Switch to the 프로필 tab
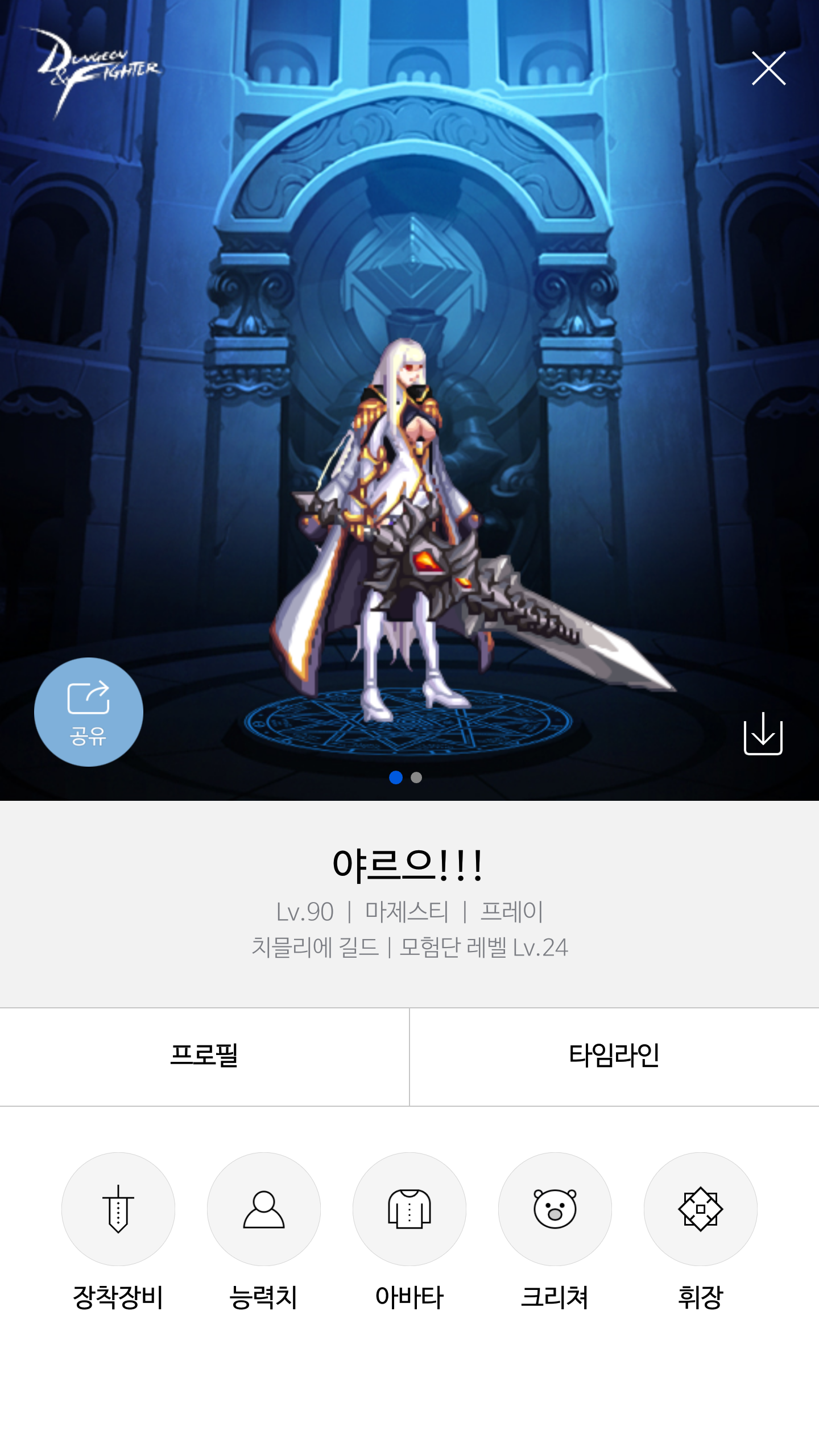819x1456 pixels. pyautogui.click(x=204, y=1057)
